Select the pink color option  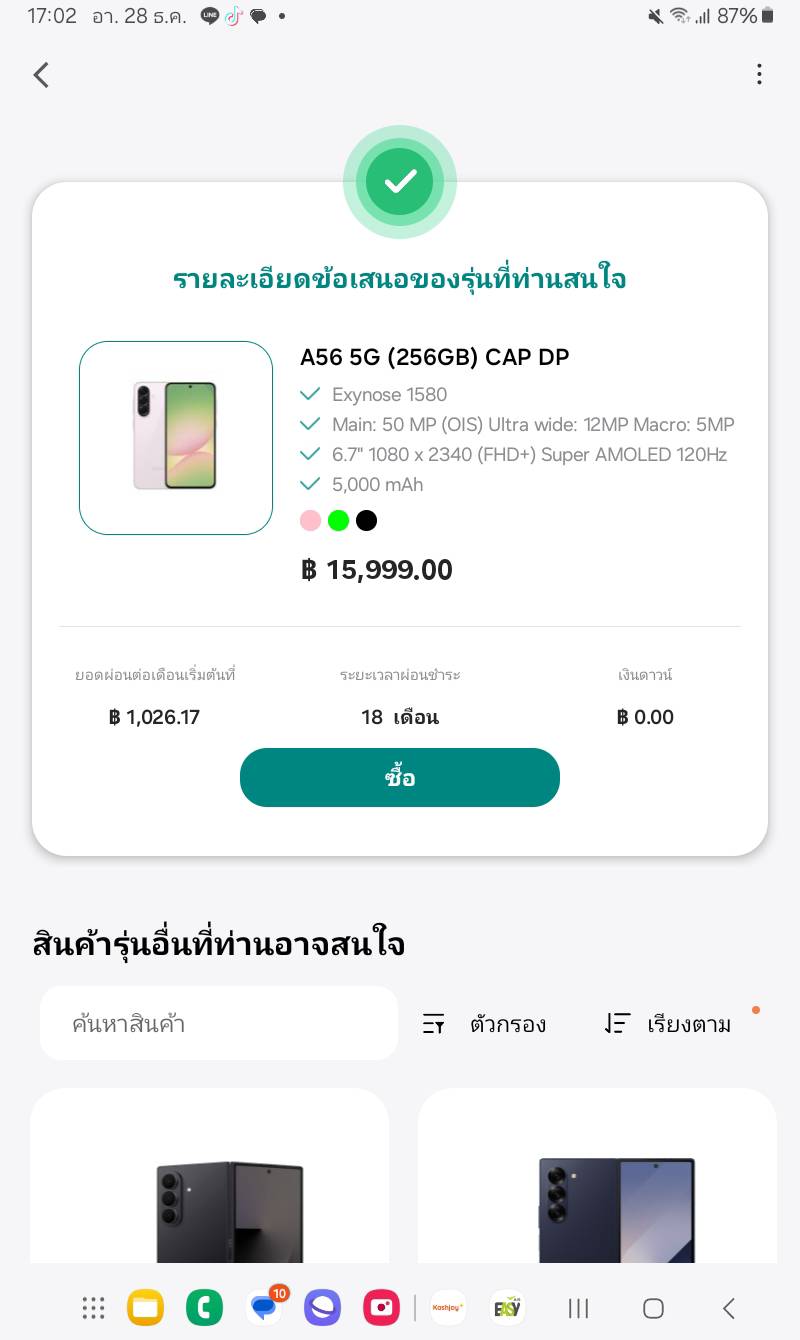pyautogui.click(x=311, y=520)
